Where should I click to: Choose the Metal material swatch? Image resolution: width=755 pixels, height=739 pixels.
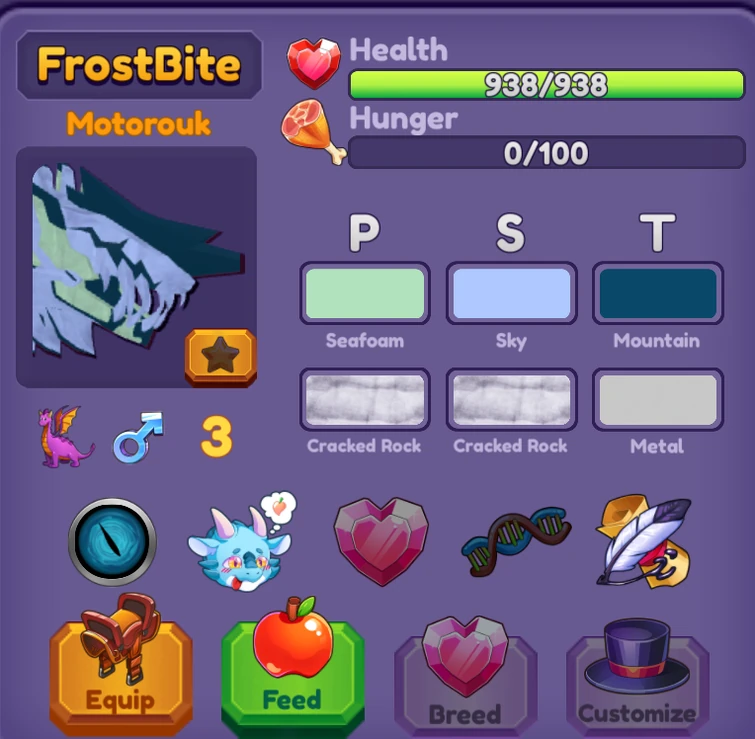[x=657, y=400]
